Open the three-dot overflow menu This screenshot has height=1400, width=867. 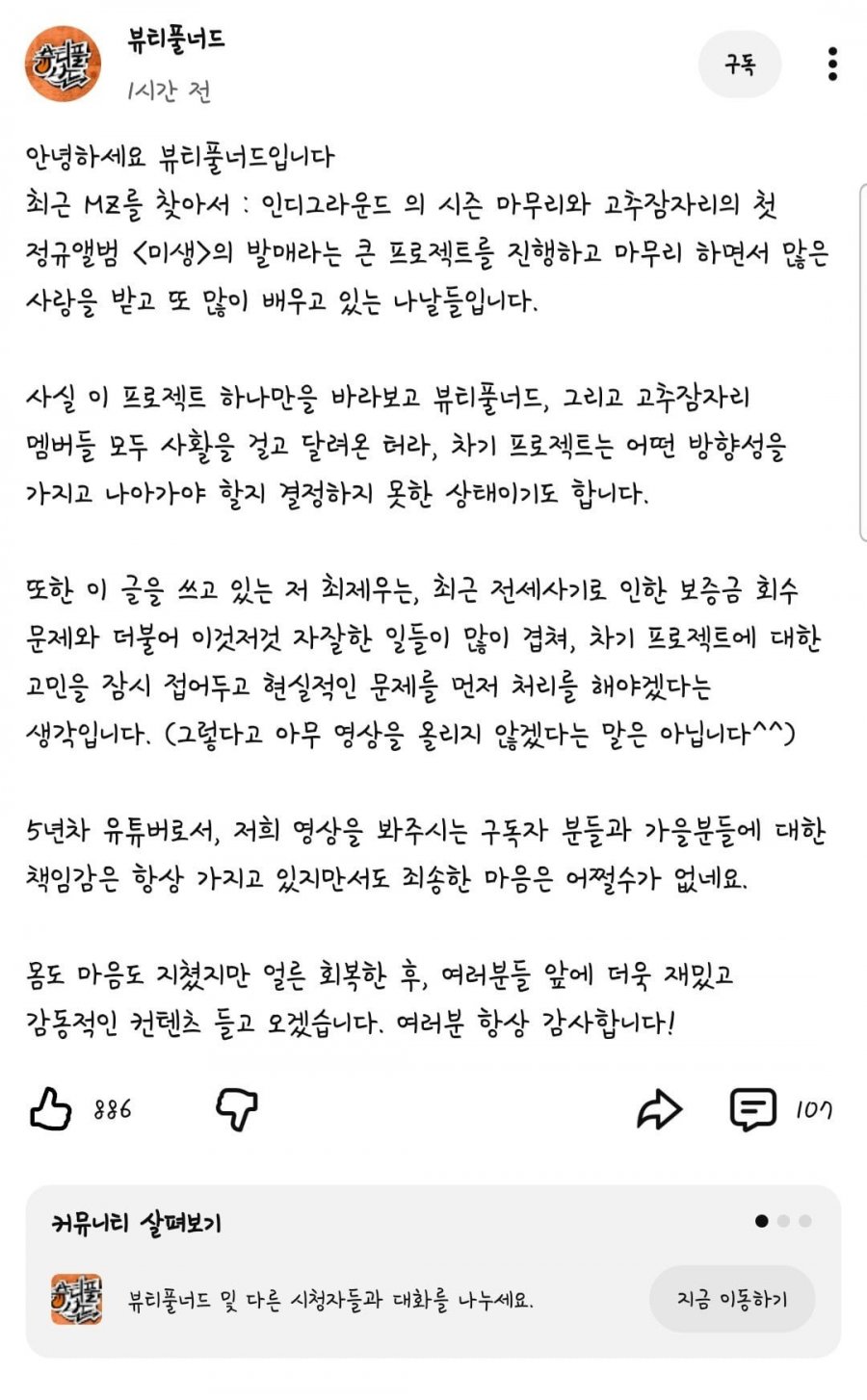click(x=832, y=65)
